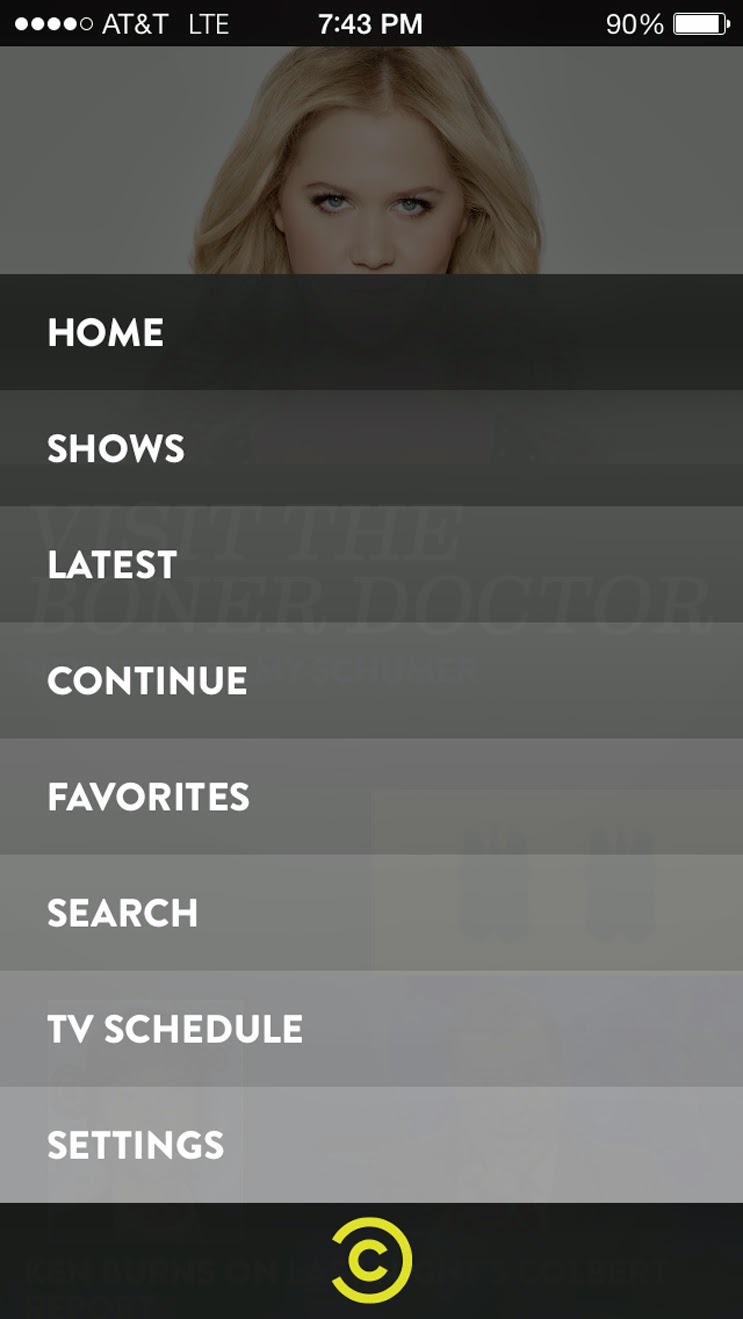
Task: Open your Favorites list
Action: click(148, 797)
